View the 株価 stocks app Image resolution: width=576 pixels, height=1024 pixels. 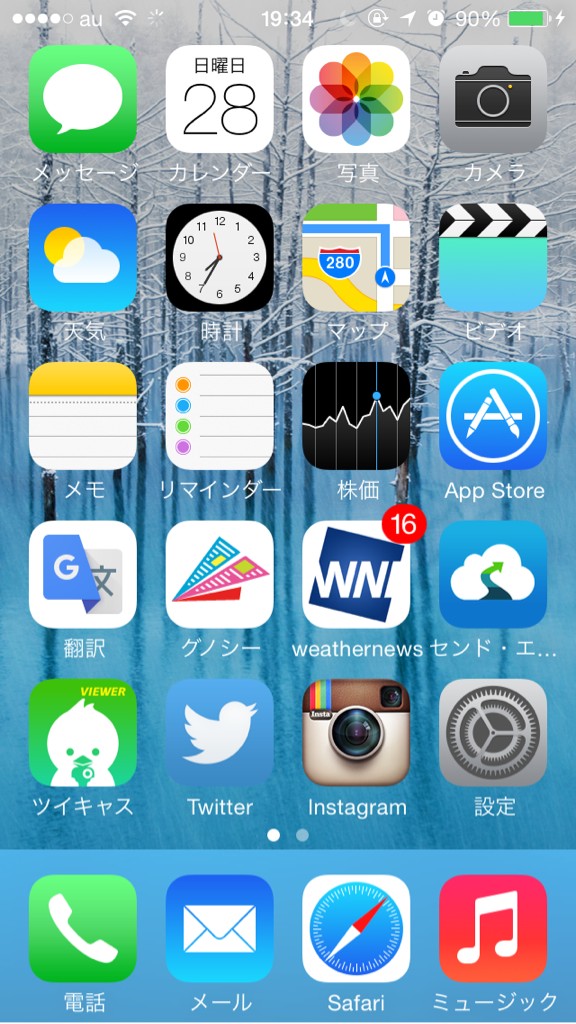356,416
